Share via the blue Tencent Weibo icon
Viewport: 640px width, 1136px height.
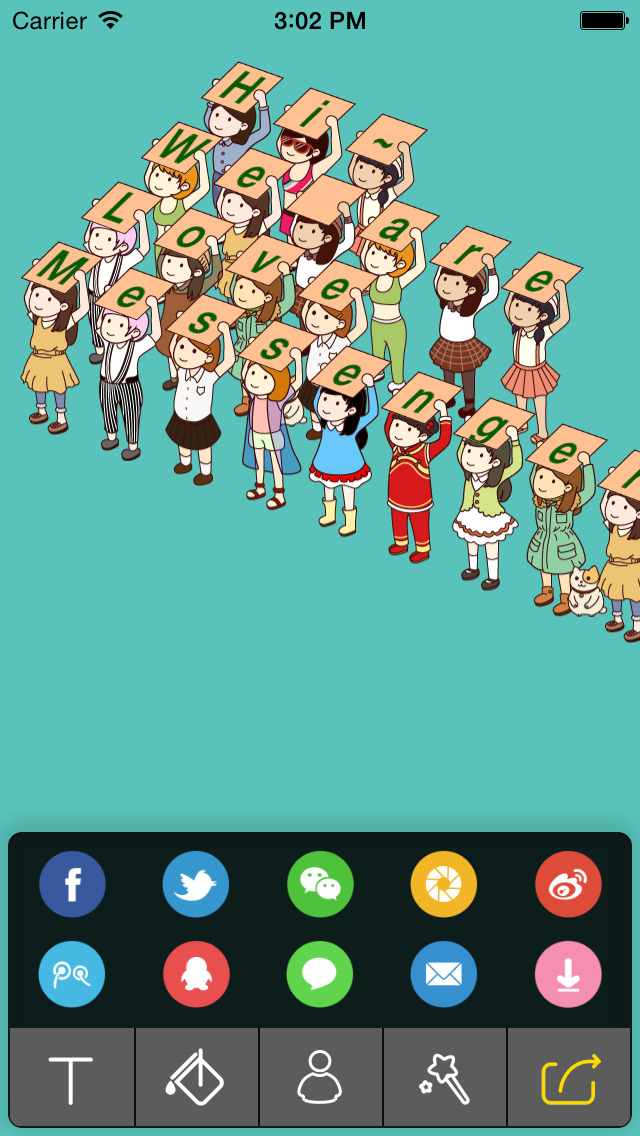tap(72, 974)
